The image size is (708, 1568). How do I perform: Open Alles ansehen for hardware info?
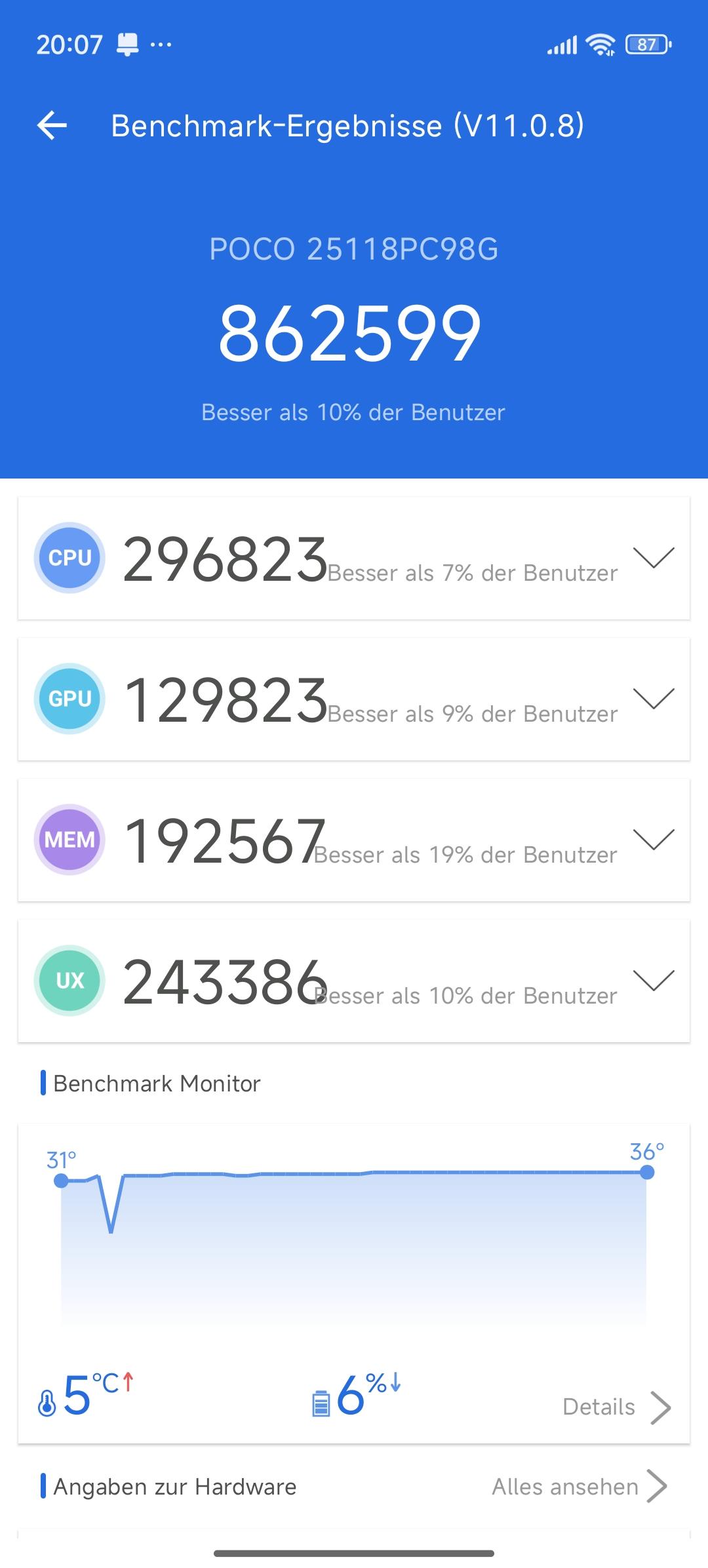pyautogui.click(x=580, y=1487)
